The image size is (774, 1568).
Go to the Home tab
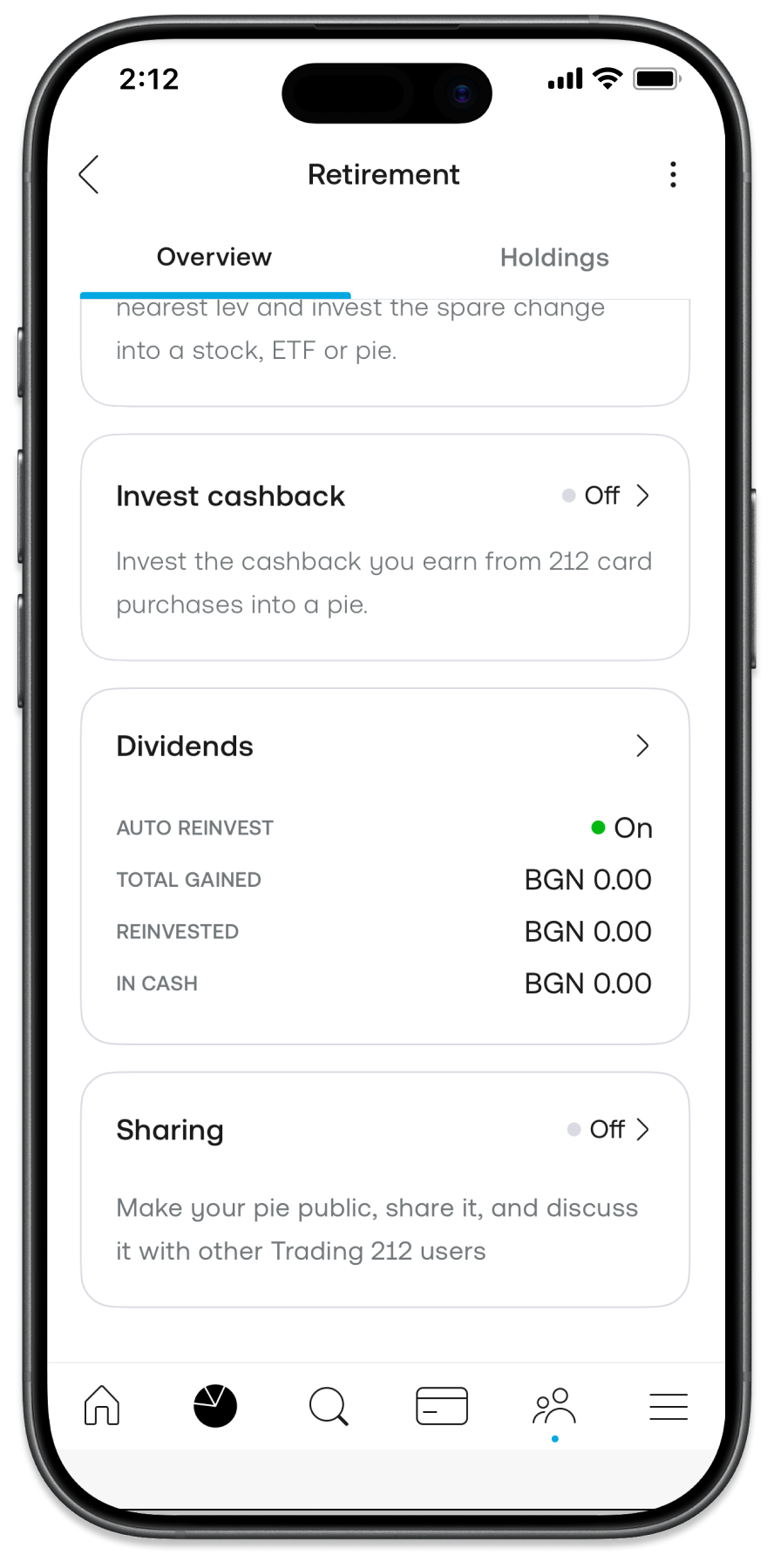tap(102, 1406)
